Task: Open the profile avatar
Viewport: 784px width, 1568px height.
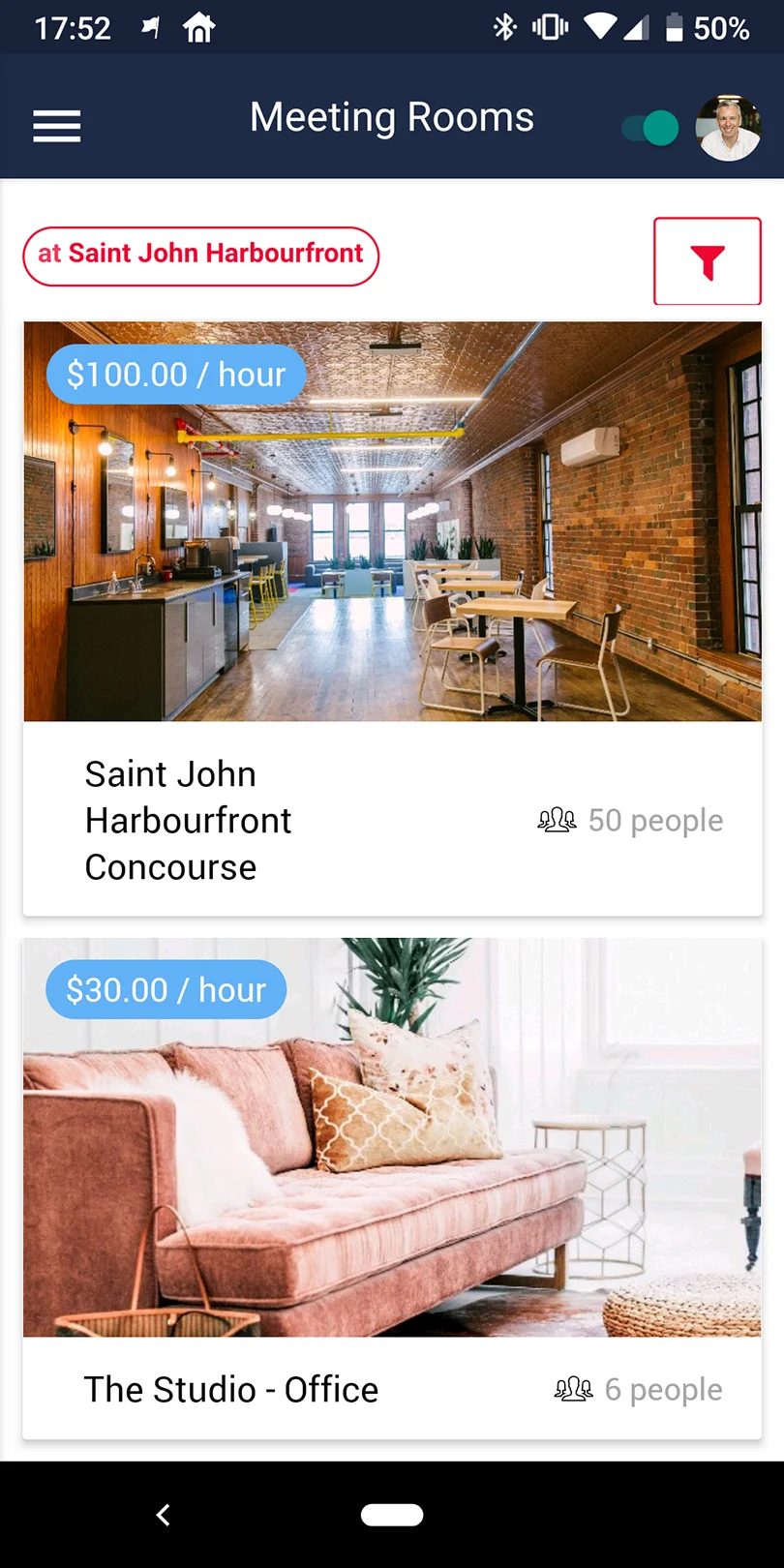Action: click(x=728, y=128)
